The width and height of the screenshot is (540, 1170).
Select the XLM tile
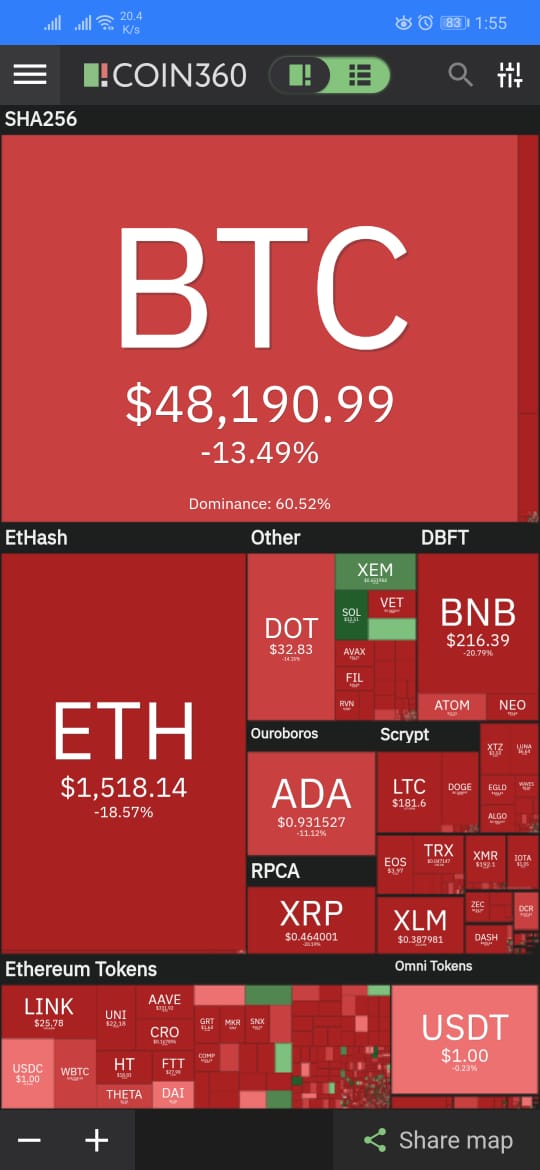(x=421, y=925)
